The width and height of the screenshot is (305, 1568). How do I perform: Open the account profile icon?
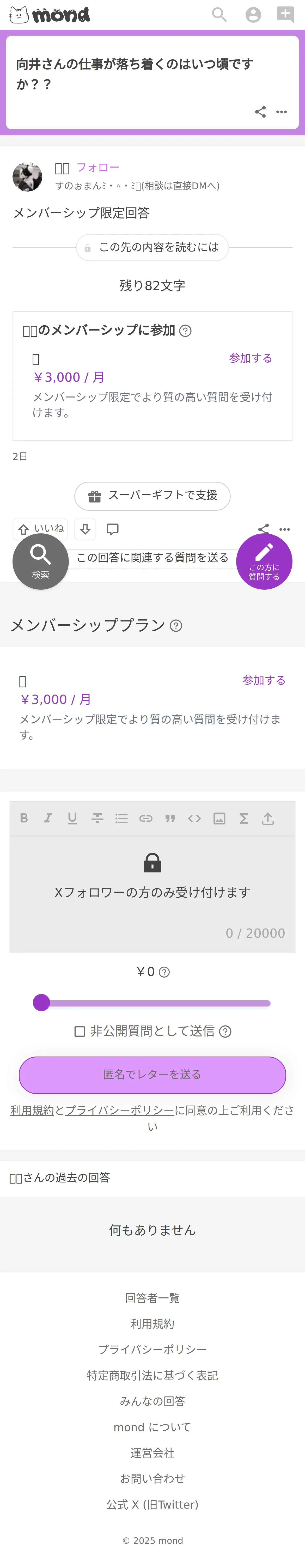tap(253, 15)
